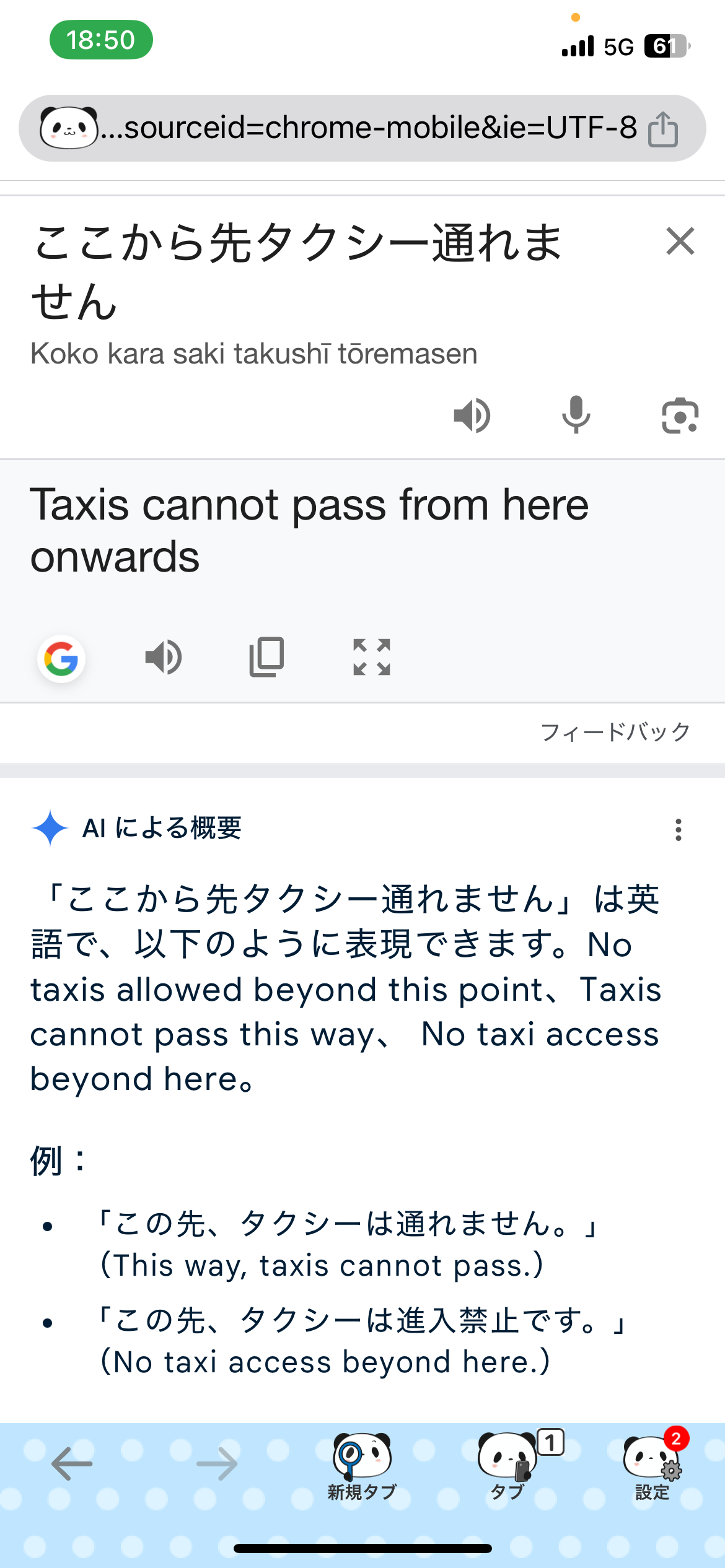Viewport: 725px width, 1568px height.
Task: Open the フィードバック link
Action: (x=615, y=732)
